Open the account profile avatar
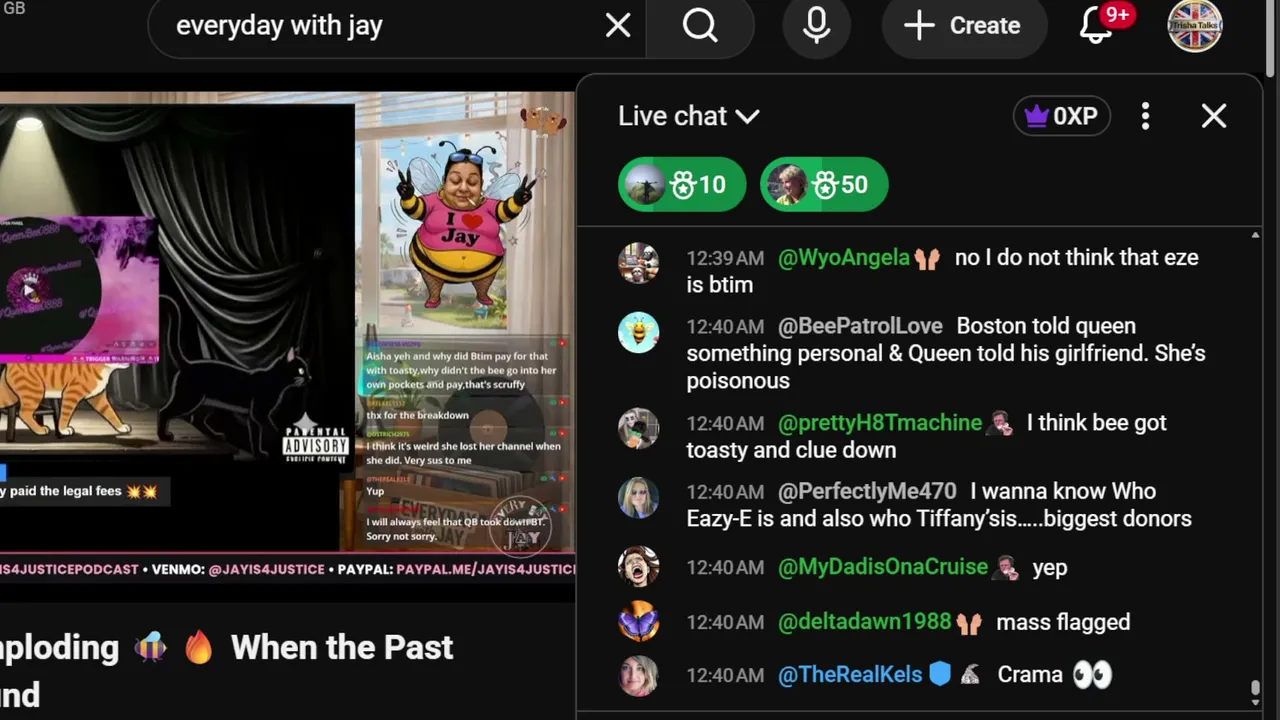Screen dimensions: 1280x720 click(1195, 25)
